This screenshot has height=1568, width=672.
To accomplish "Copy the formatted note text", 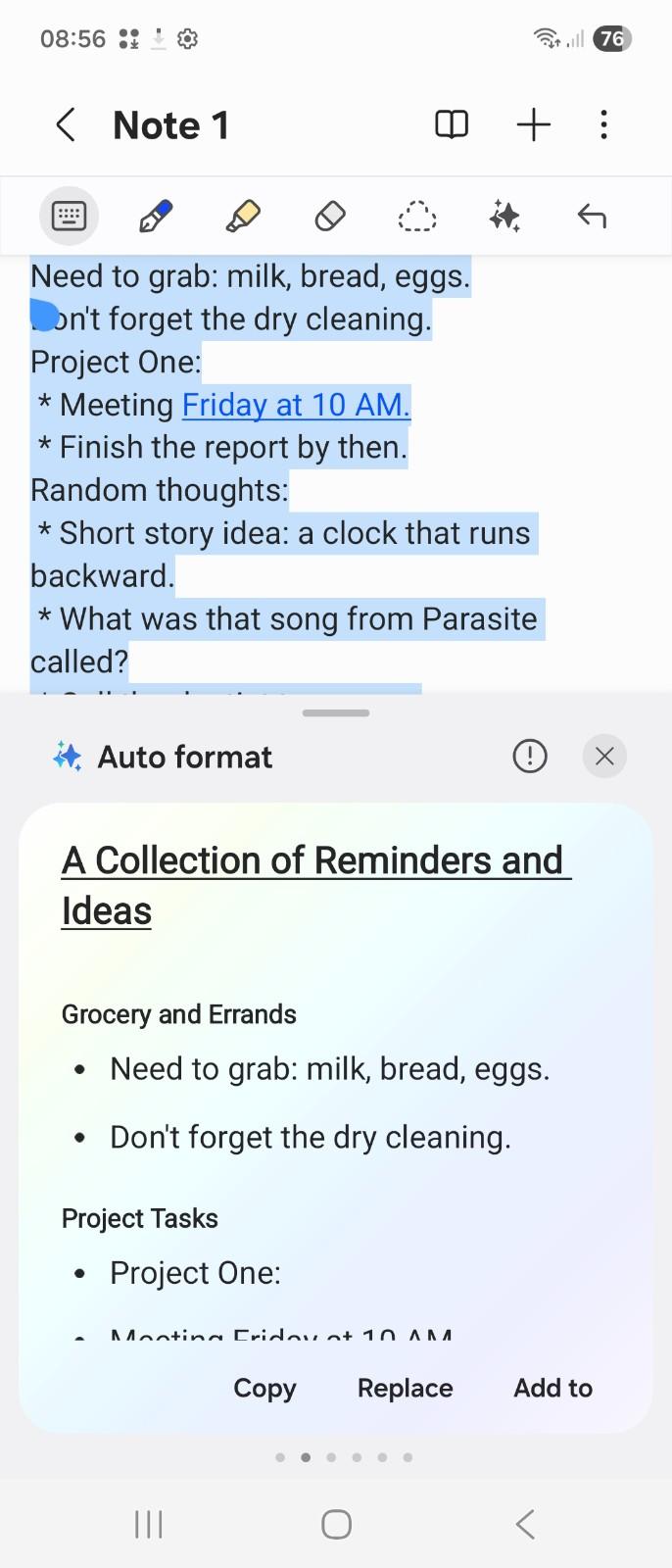I will coord(264,1388).
